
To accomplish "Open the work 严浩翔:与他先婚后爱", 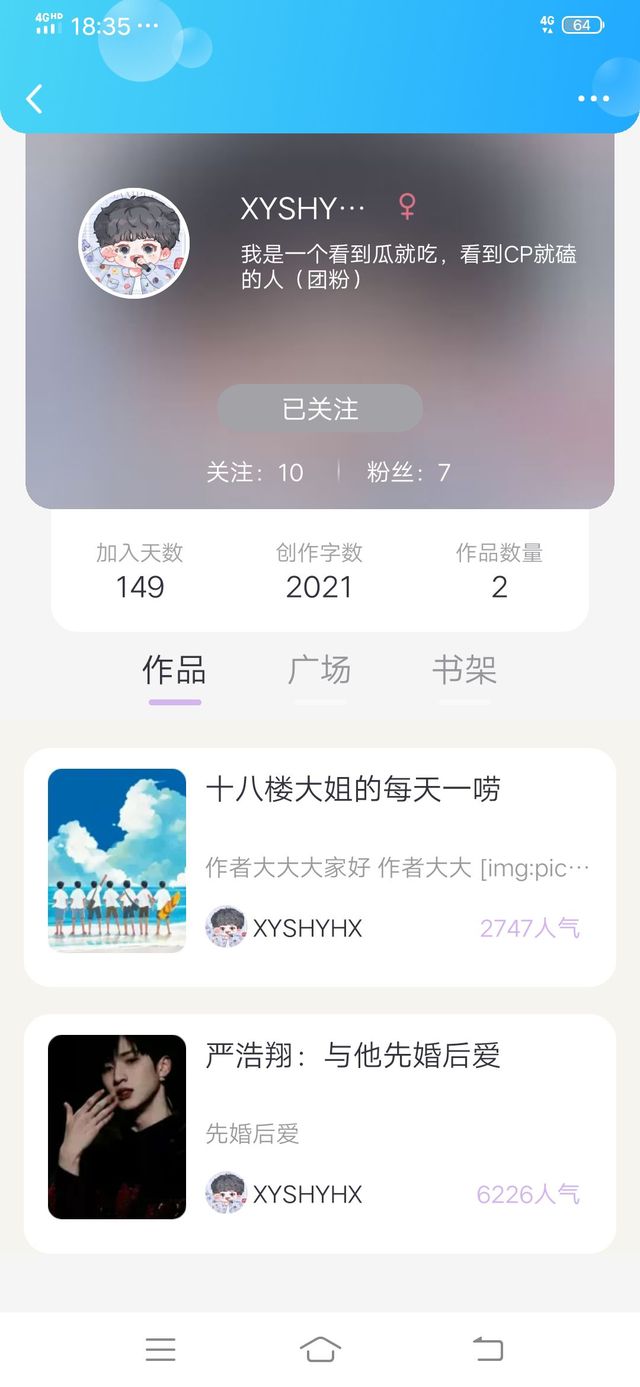I will 320,1133.
